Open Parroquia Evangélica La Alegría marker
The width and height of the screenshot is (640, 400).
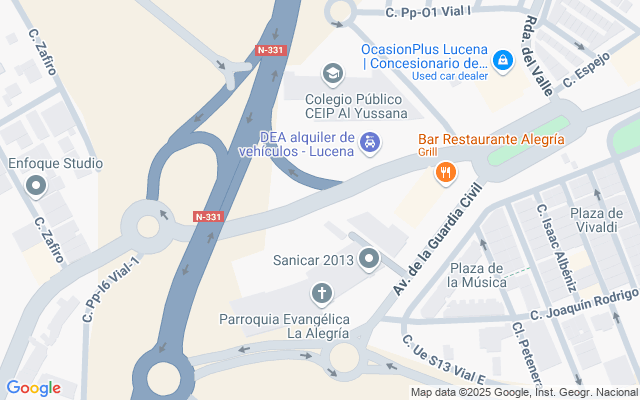(321, 293)
